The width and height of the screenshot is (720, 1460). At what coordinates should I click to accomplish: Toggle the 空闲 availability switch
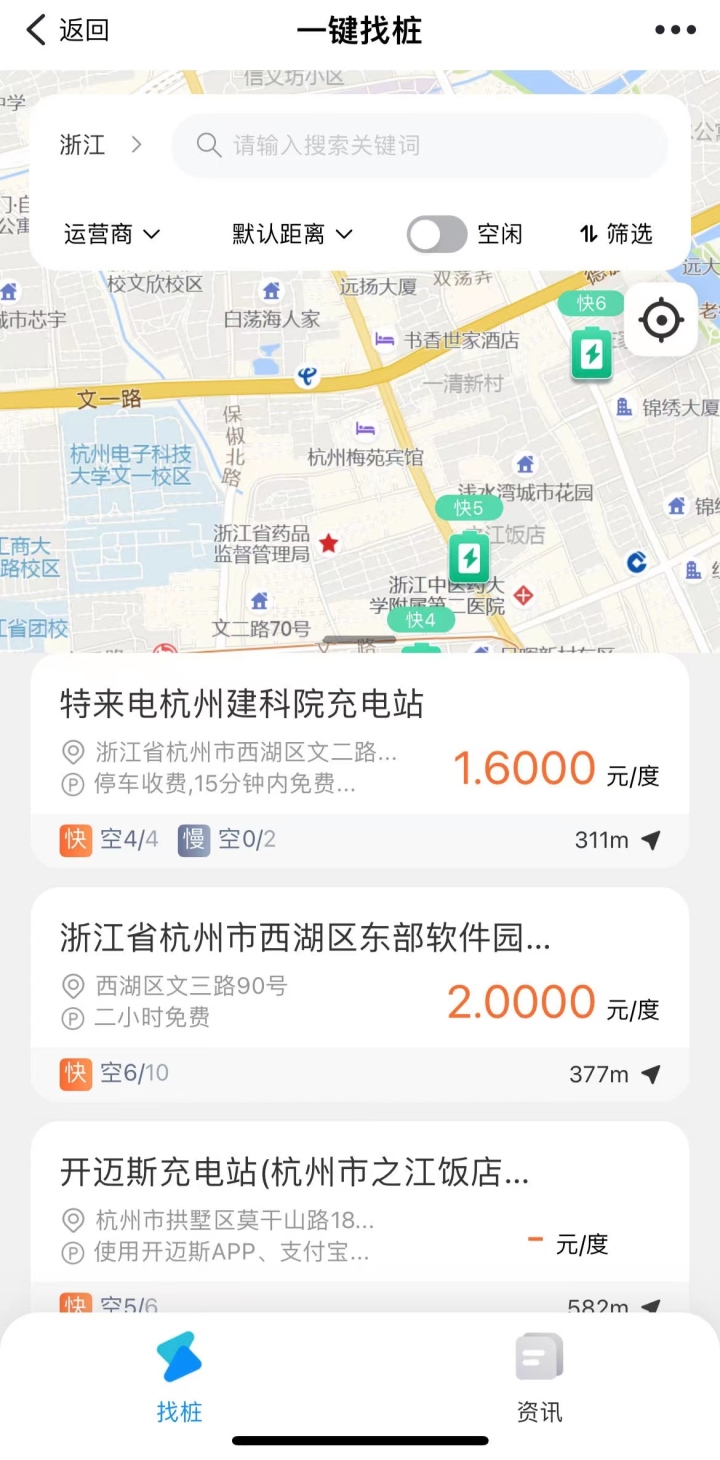point(437,234)
